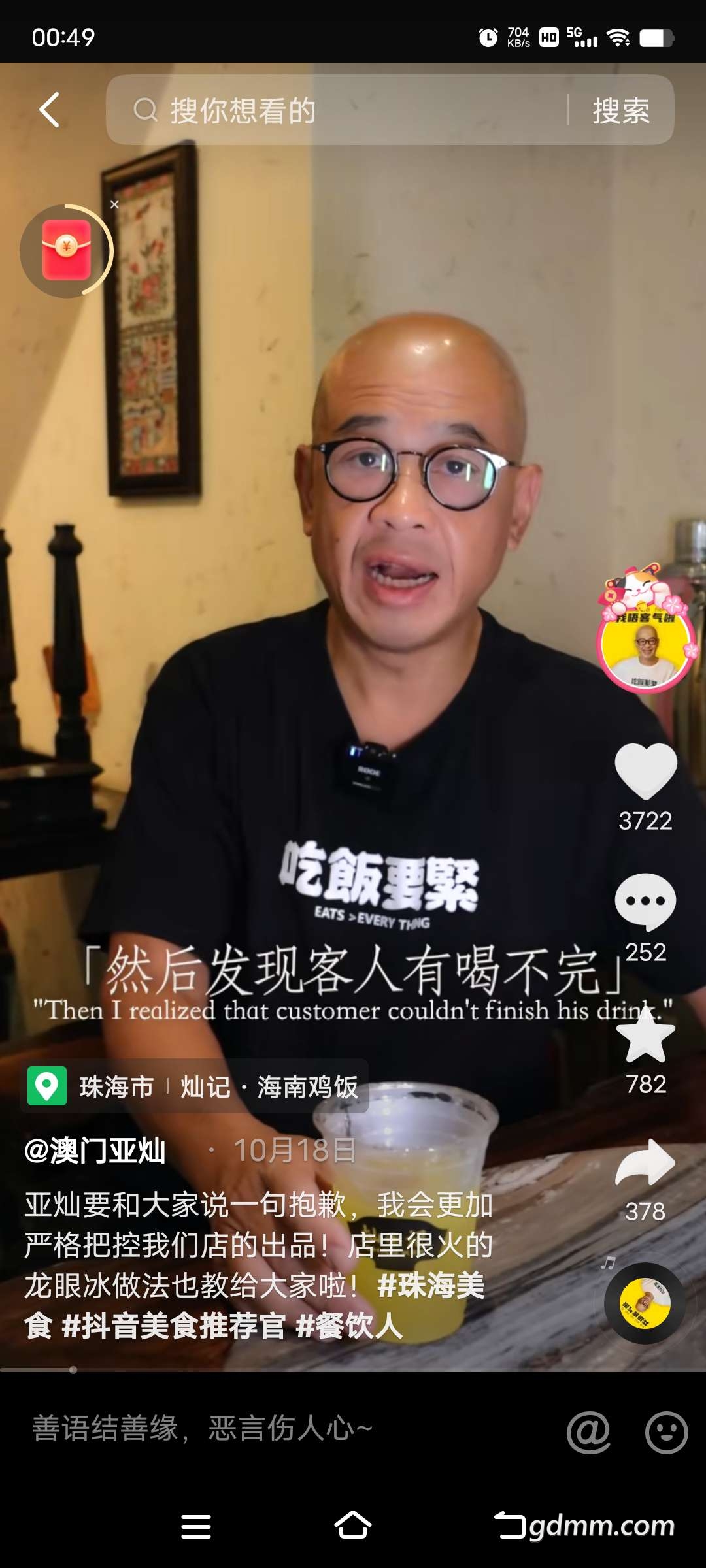
Task: Open the 搜你想看的 search field
Action: 337,110
